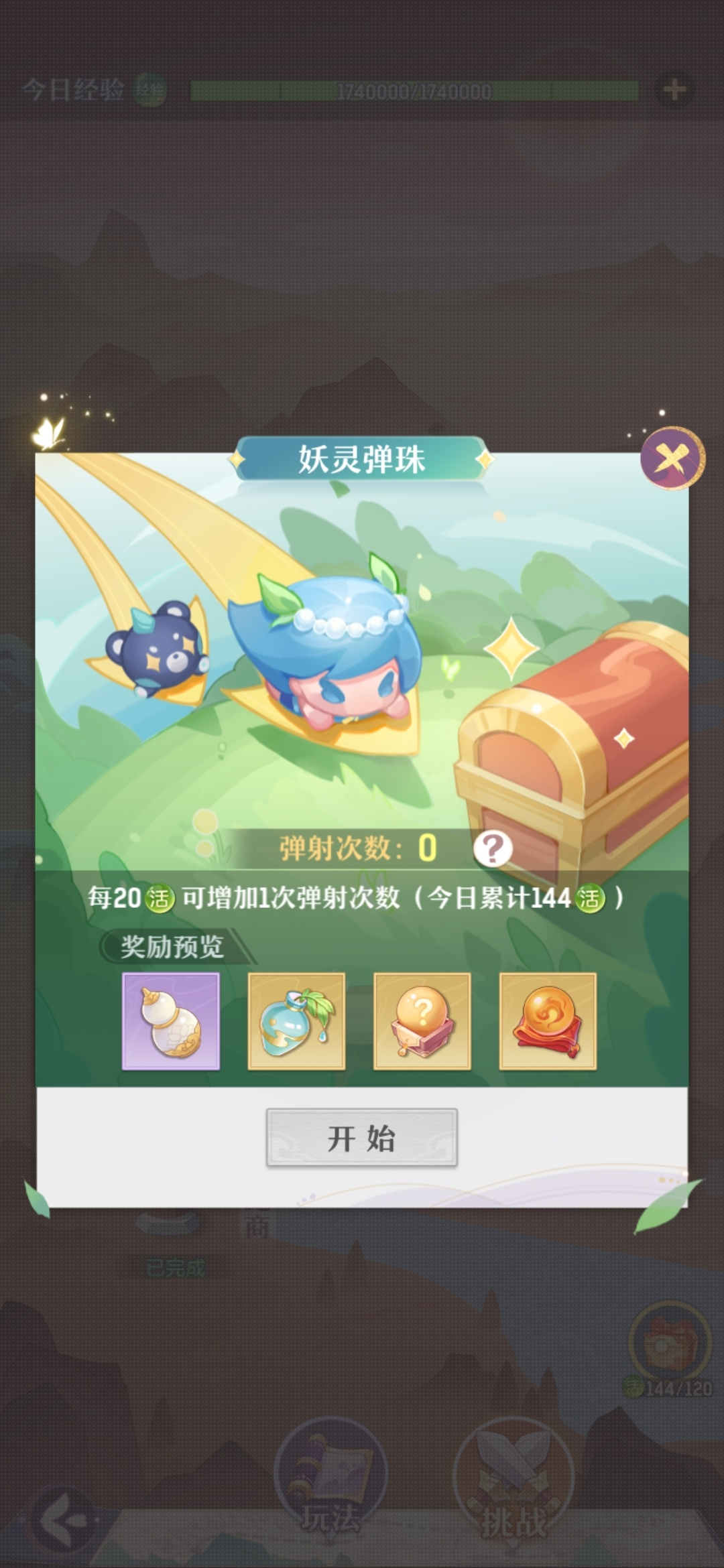Screen dimensions: 724x1568
Task: Open the question mark help icon
Action: pos(493,849)
